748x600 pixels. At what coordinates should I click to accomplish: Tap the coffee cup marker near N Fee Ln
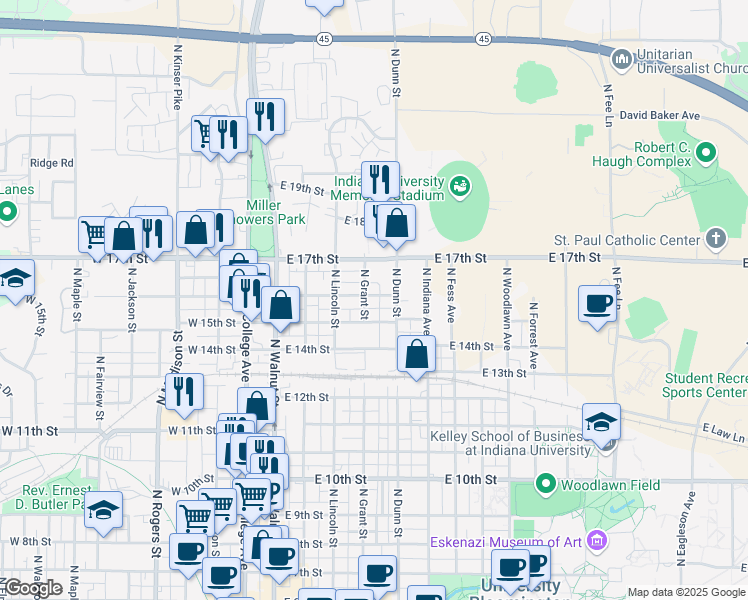tap(597, 306)
